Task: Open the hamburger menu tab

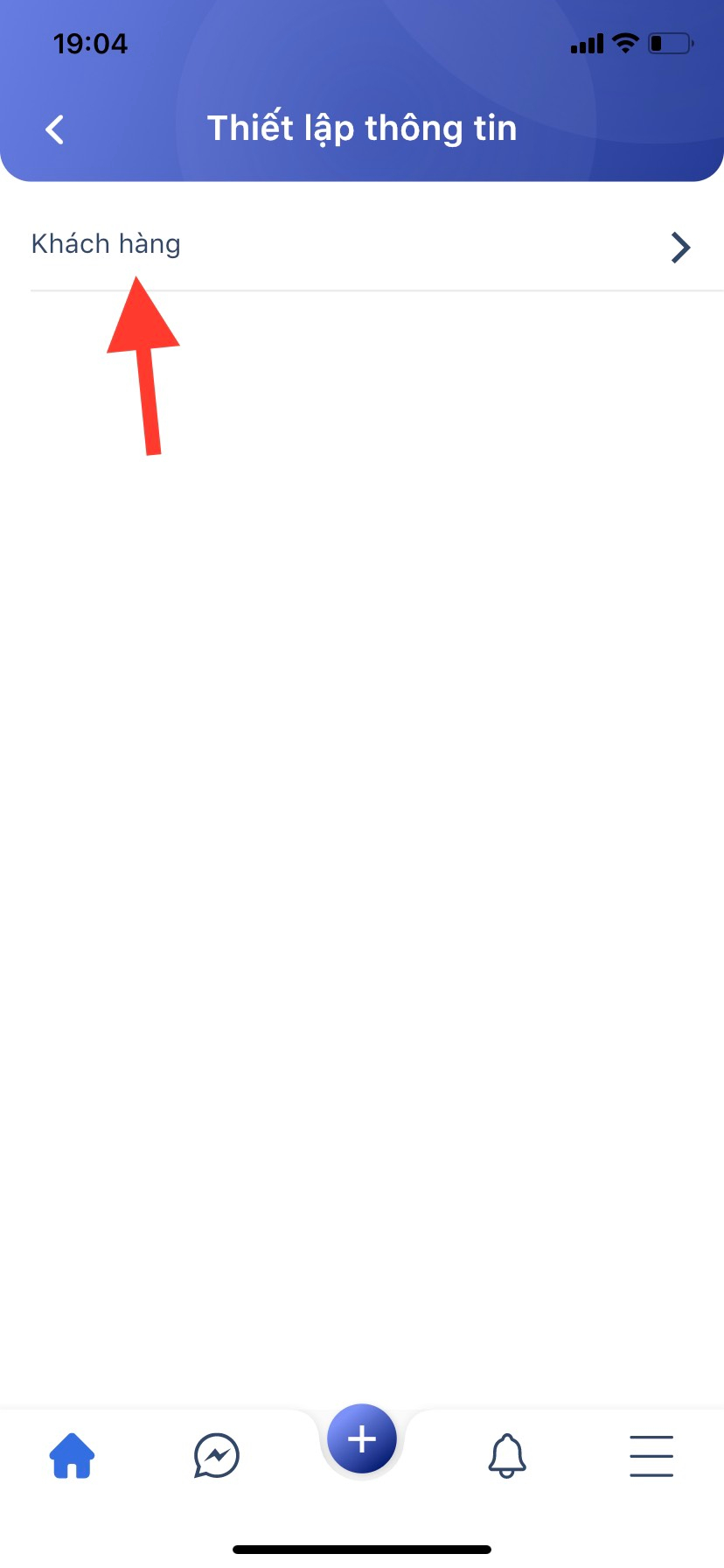Action: pos(651,1456)
